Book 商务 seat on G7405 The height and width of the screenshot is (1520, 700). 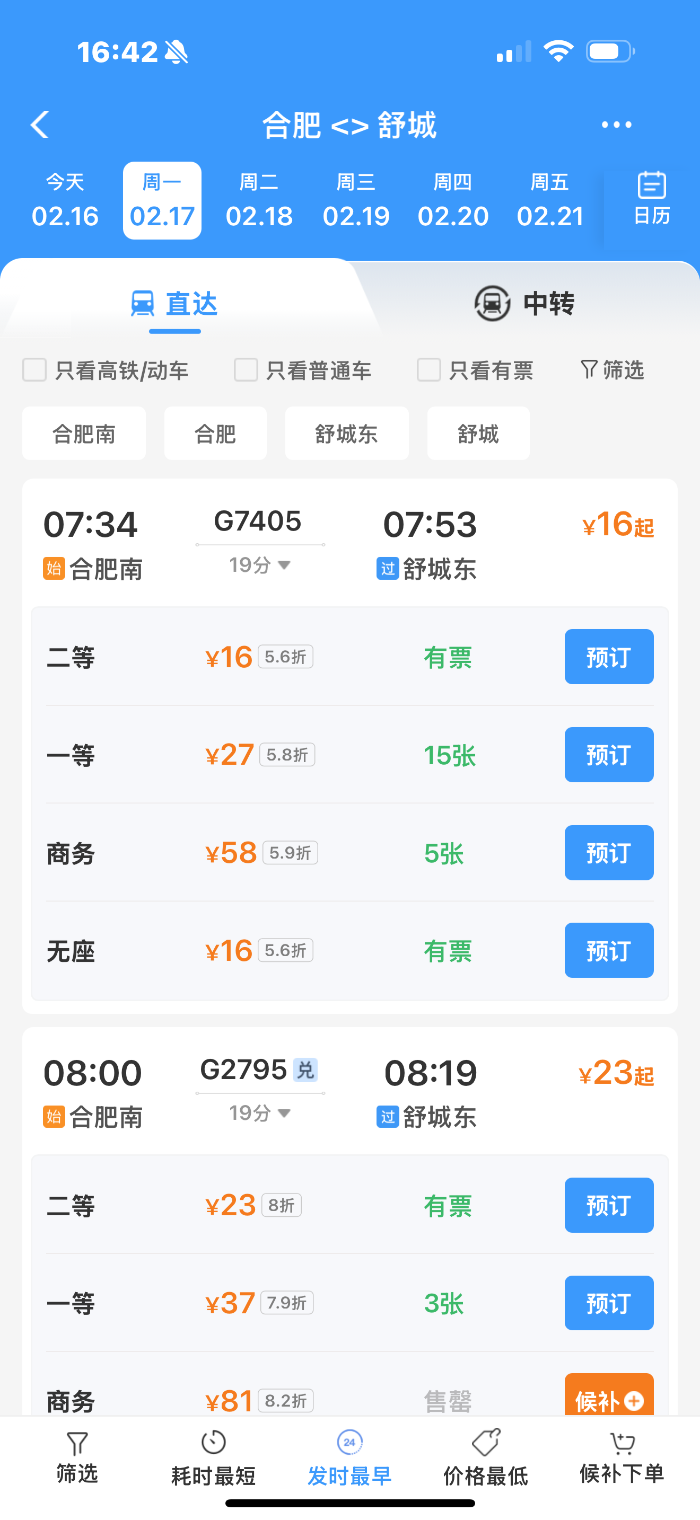pyautogui.click(x=608, y=853)
